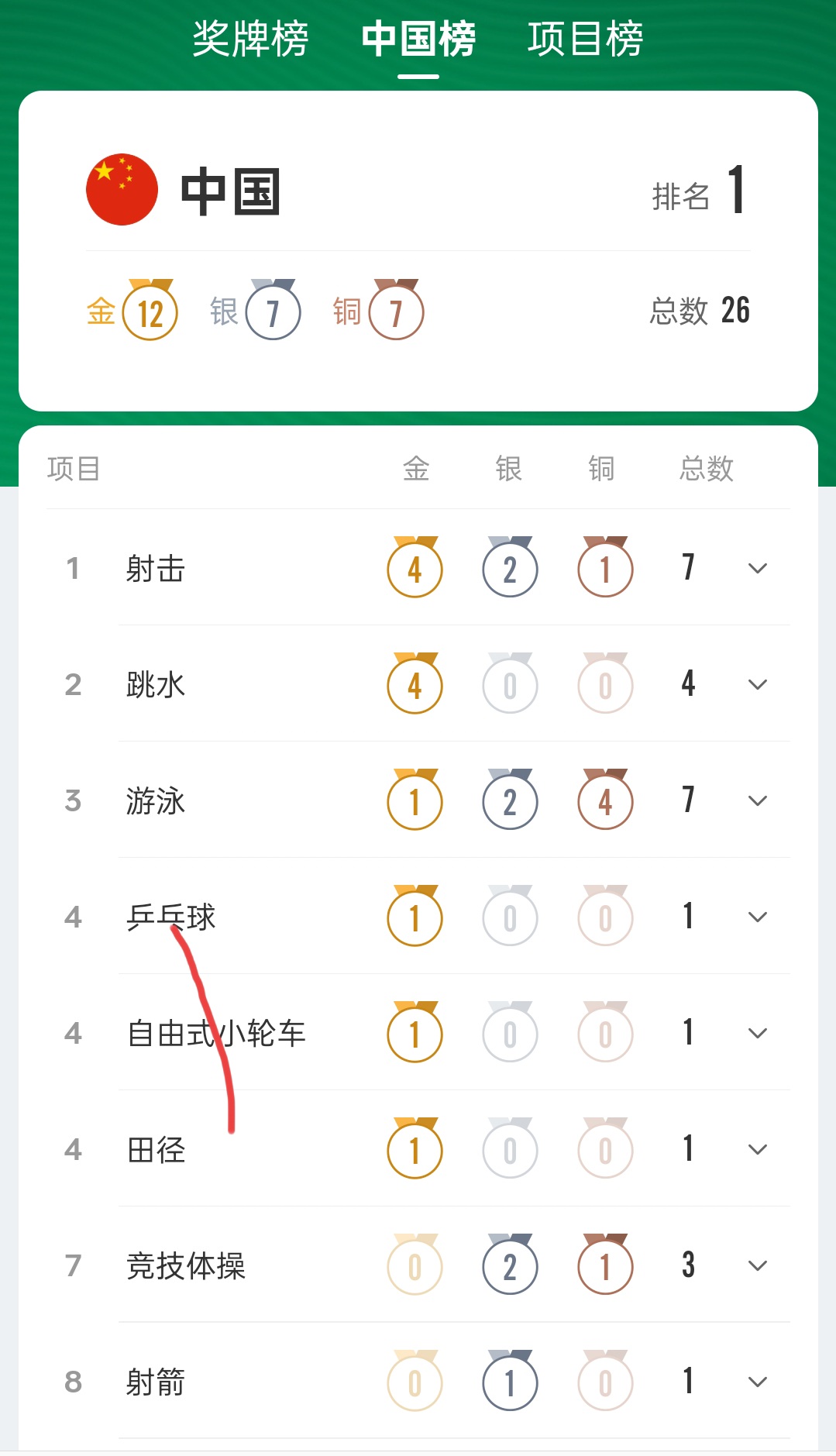This screenshot has height=1456, width=836.
Task: Switch to the 奖牌榜 tab
Action: point(250,39)
